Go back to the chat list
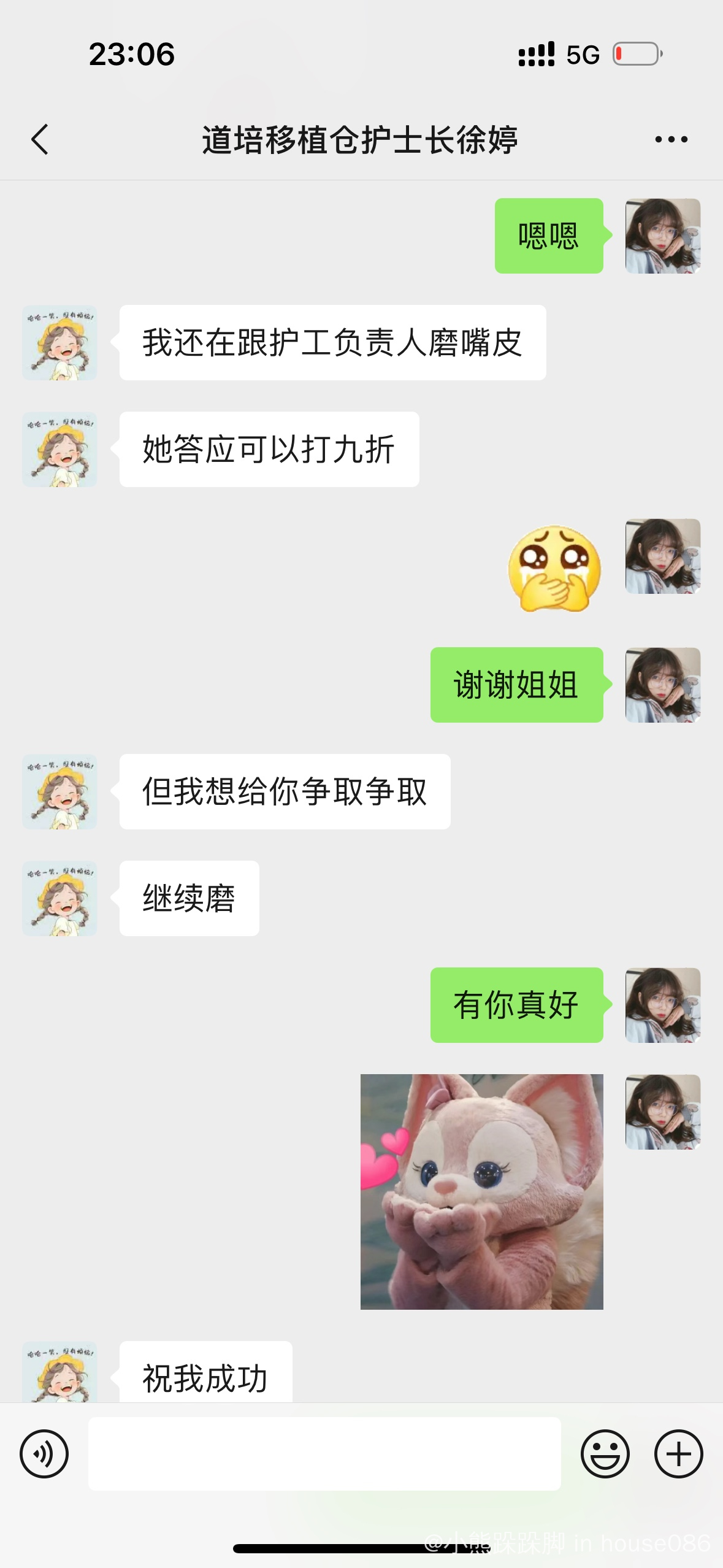The height and width of the screenshot is (1568, 723). [40, 139]
